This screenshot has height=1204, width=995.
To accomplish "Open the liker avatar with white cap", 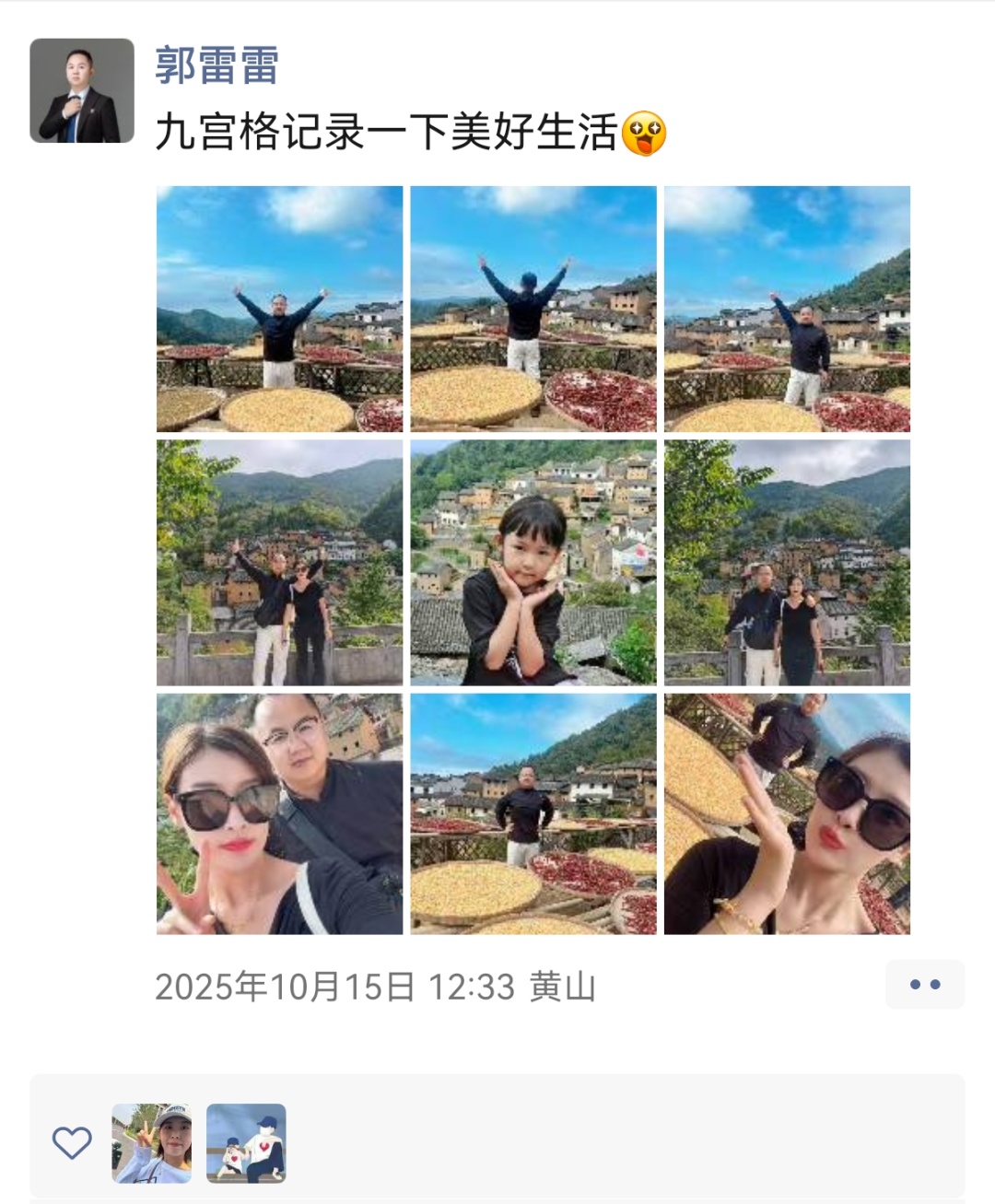I will click(x=152, y=1143).
